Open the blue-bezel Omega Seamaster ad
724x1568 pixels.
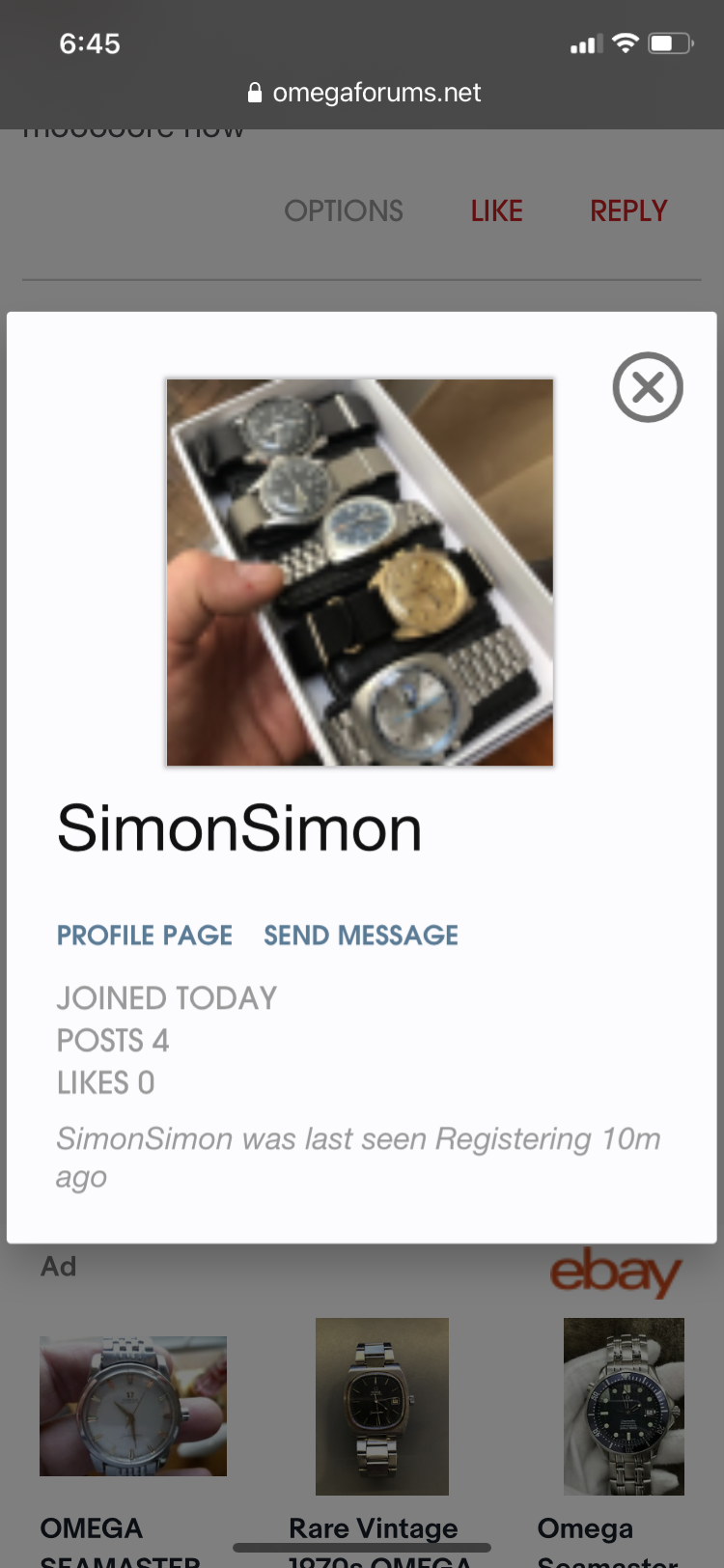(624, 1406)
